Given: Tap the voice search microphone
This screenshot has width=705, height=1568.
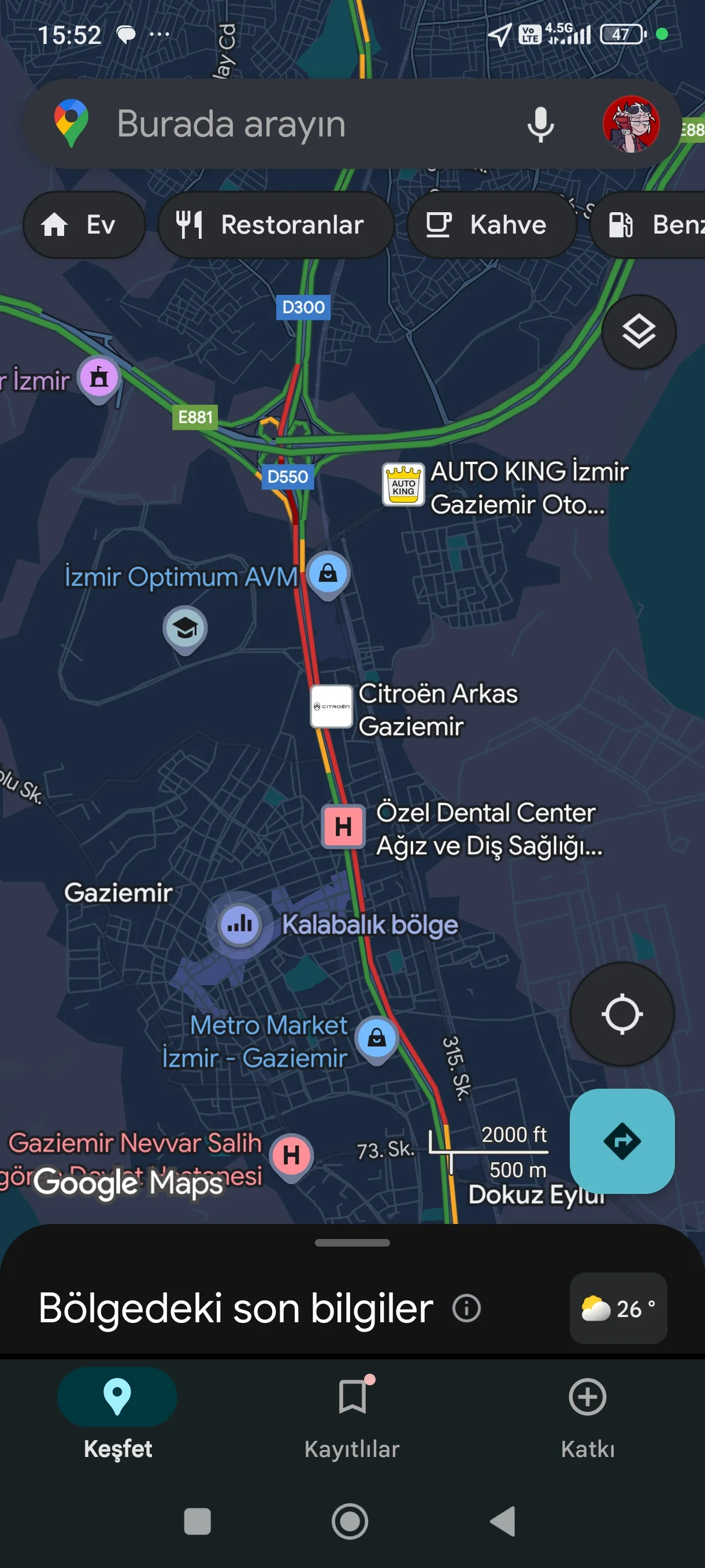Looking at the screenshot, I should click(540, 124).
